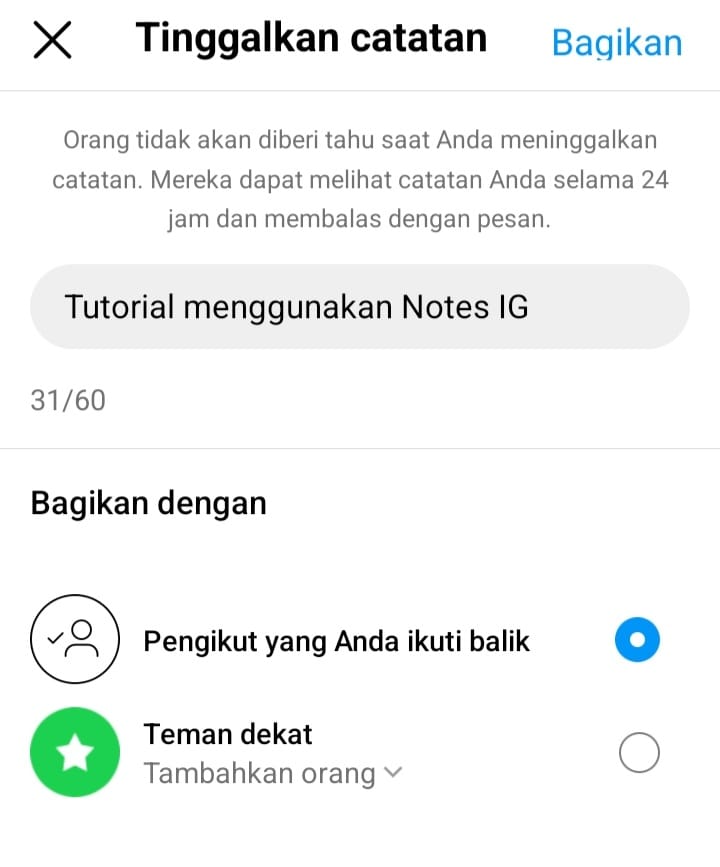This screenshot has height=867, width=720.
Task: Tap Bagikan to share the note
Action: [616, 43]
